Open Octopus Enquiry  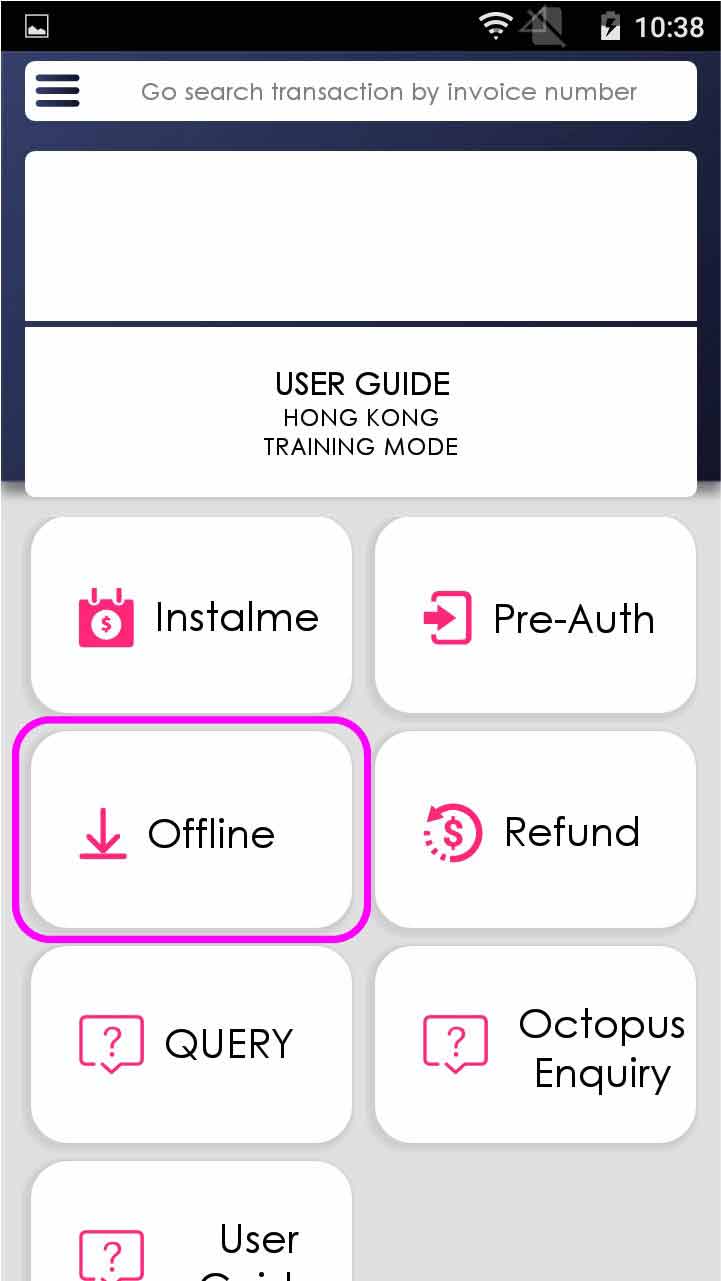[535, 1044]
